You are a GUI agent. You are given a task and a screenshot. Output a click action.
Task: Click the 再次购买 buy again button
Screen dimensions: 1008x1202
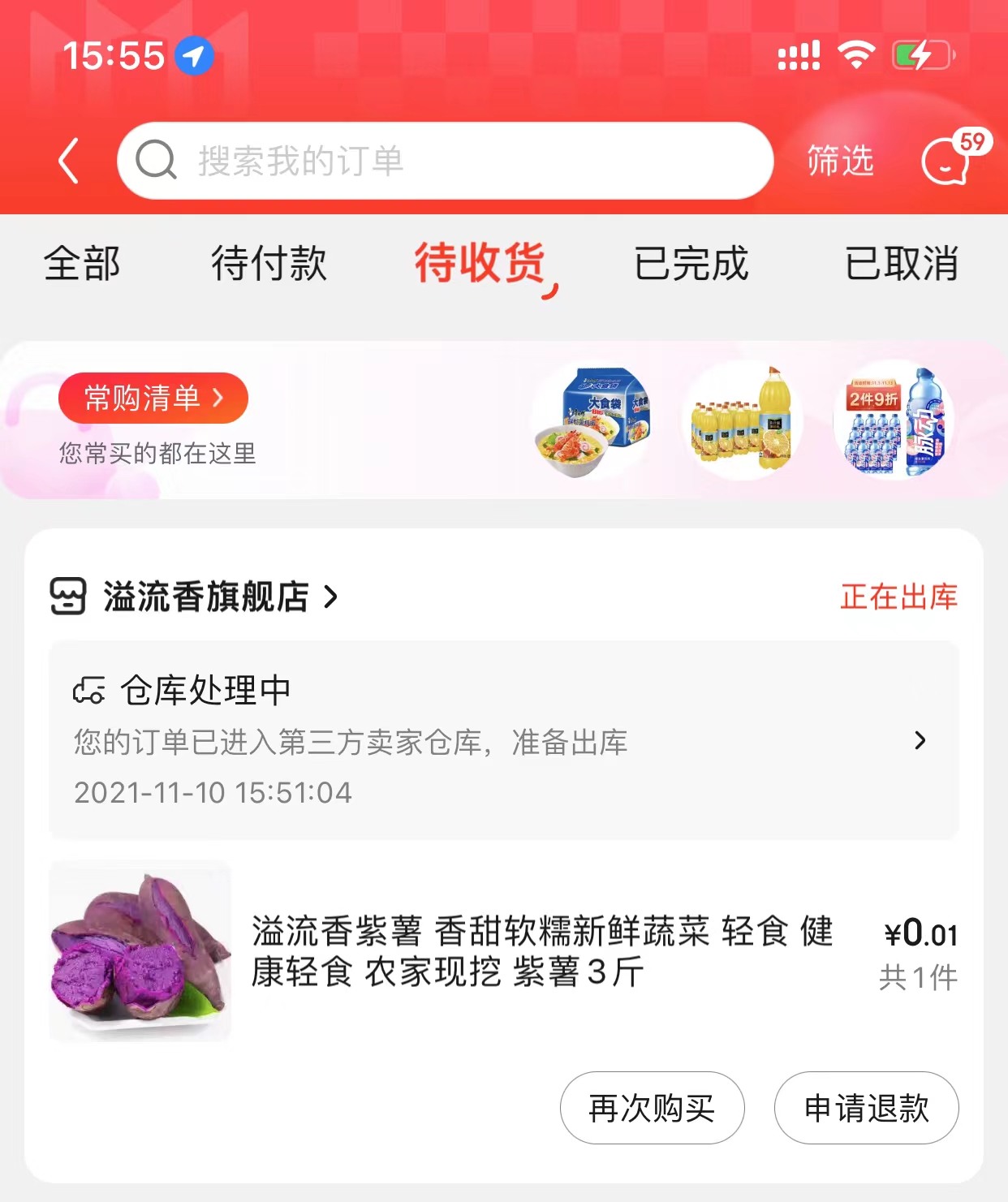(652, 1107)
